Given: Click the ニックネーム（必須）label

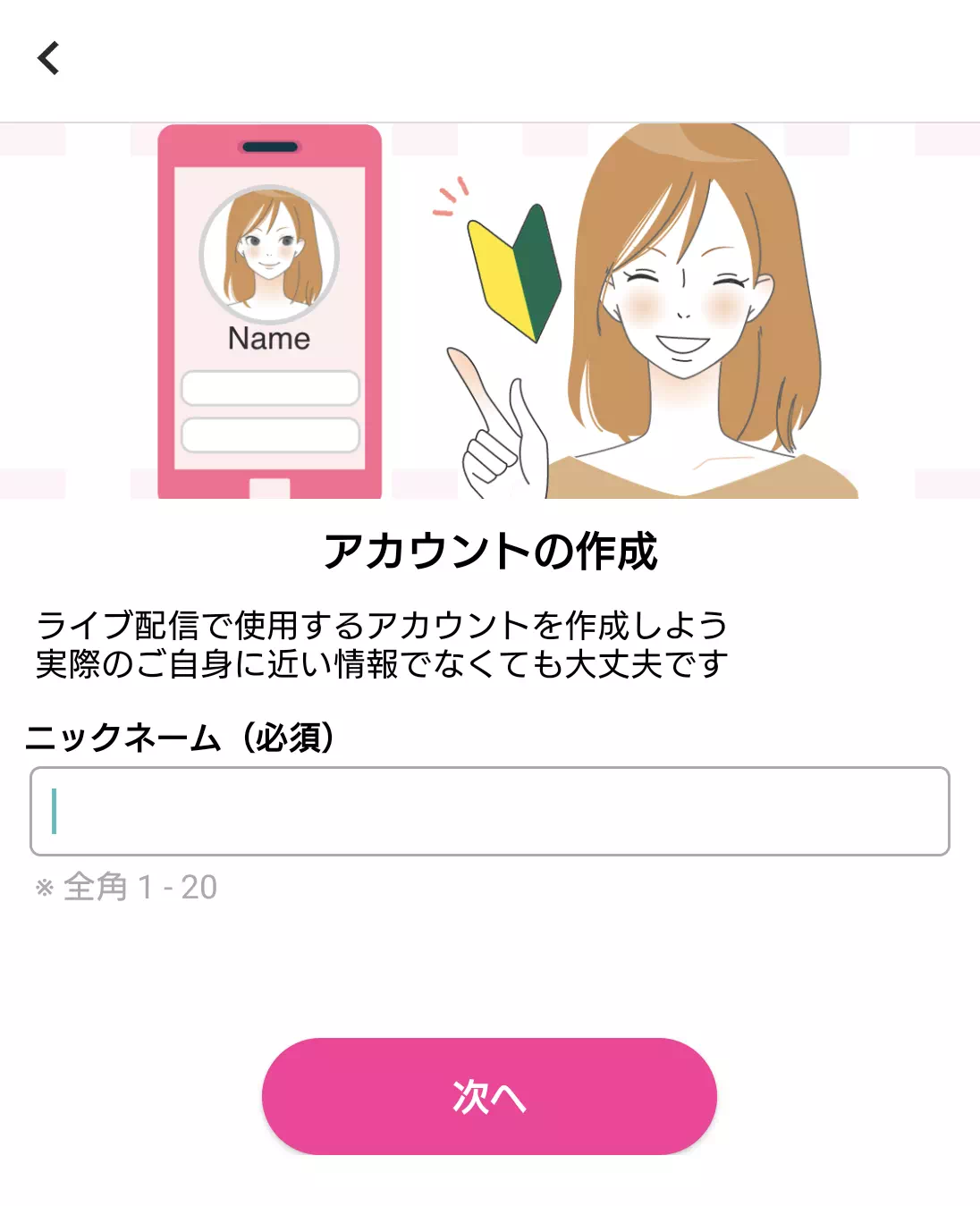Looking at the screenshot, I should [x=184, y=736].
